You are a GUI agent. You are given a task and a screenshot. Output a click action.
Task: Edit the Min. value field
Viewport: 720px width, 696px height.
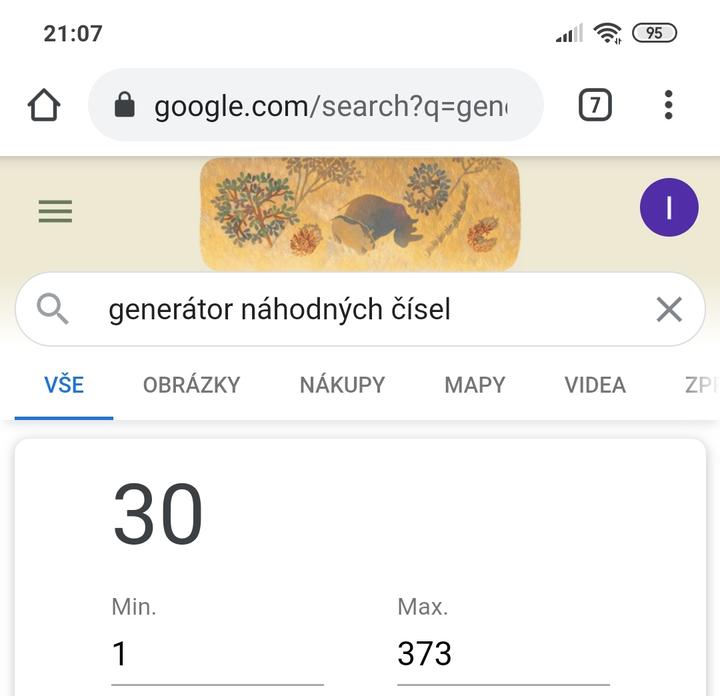(216, 654)
